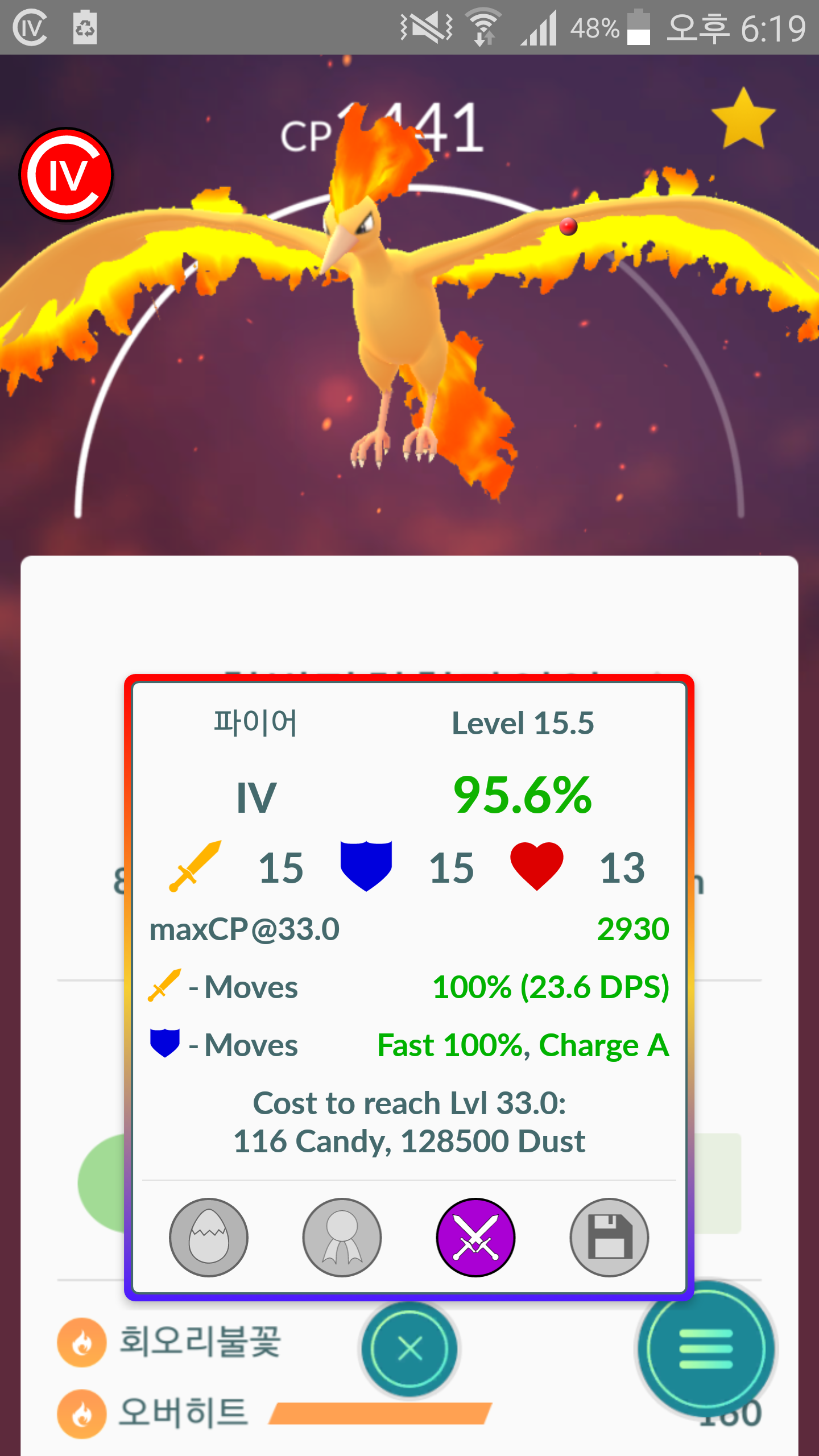This screenshot has height=1456, width=819.
Task: Close the Pokémon detail screen
Action: coord(409,1349)
